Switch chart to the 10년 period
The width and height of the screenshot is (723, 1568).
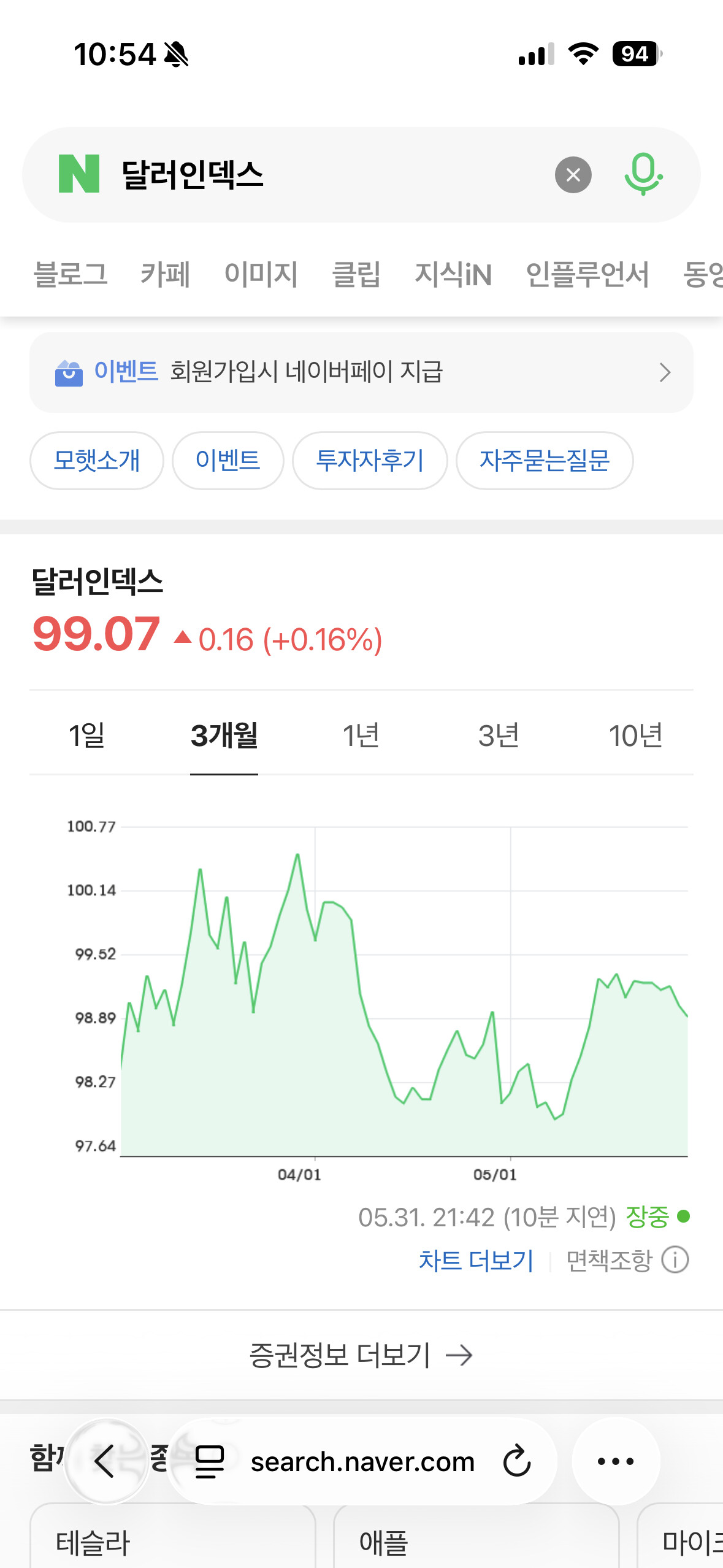point(635,735)
